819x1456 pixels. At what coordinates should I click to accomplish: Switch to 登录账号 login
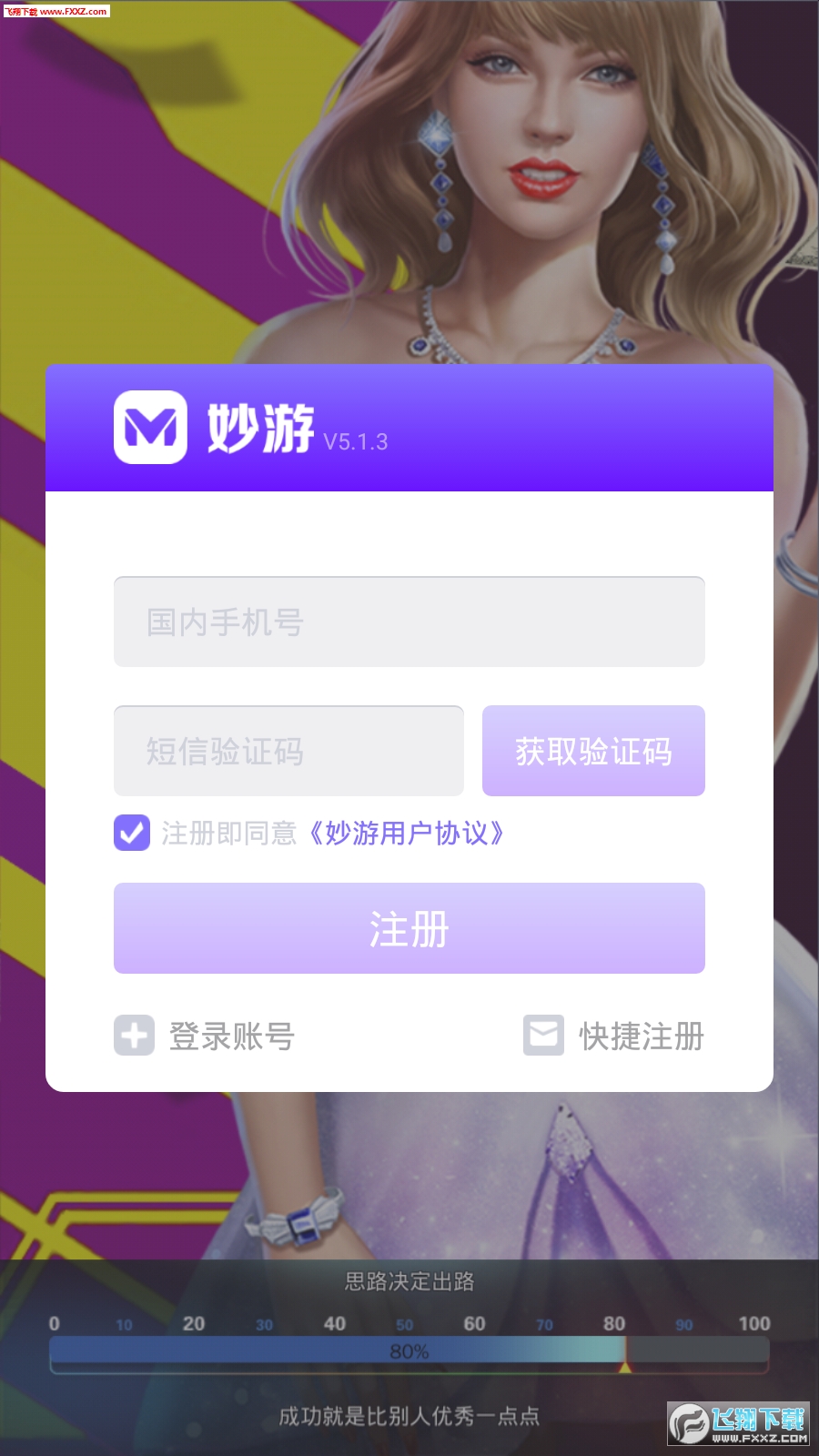[x=206, y=1036]
